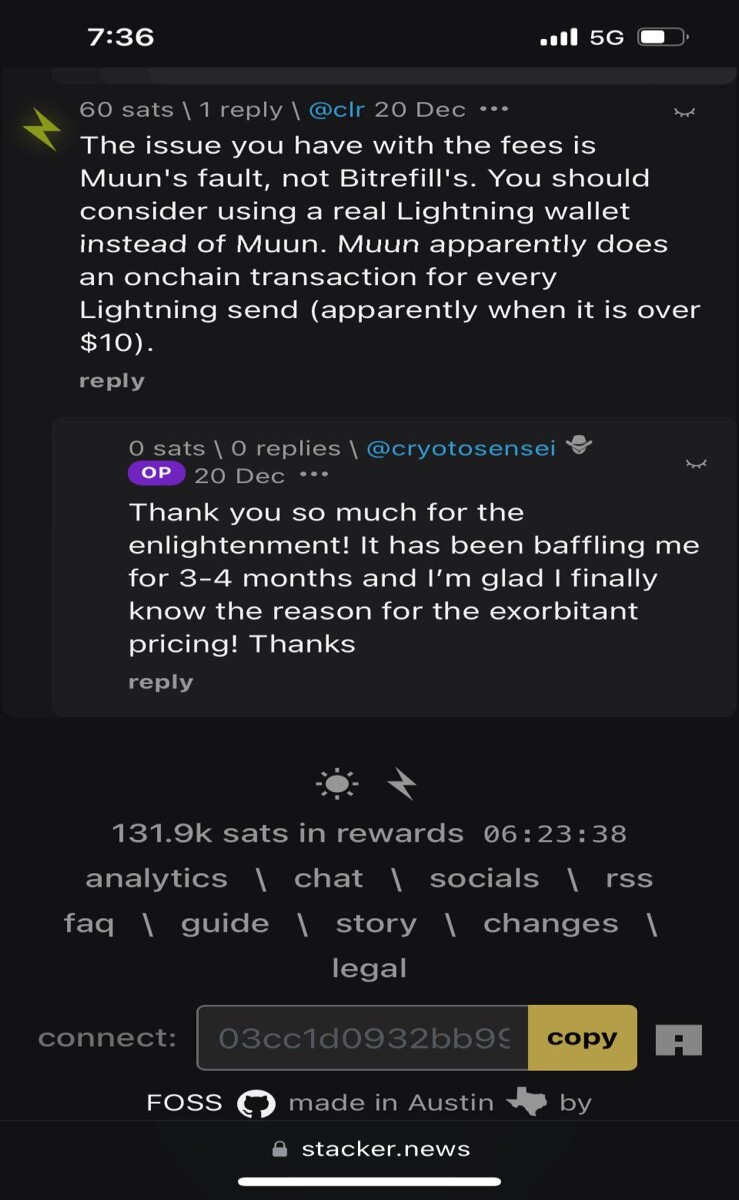Toggle the light/dark theme sun icon

click(337, 785)
